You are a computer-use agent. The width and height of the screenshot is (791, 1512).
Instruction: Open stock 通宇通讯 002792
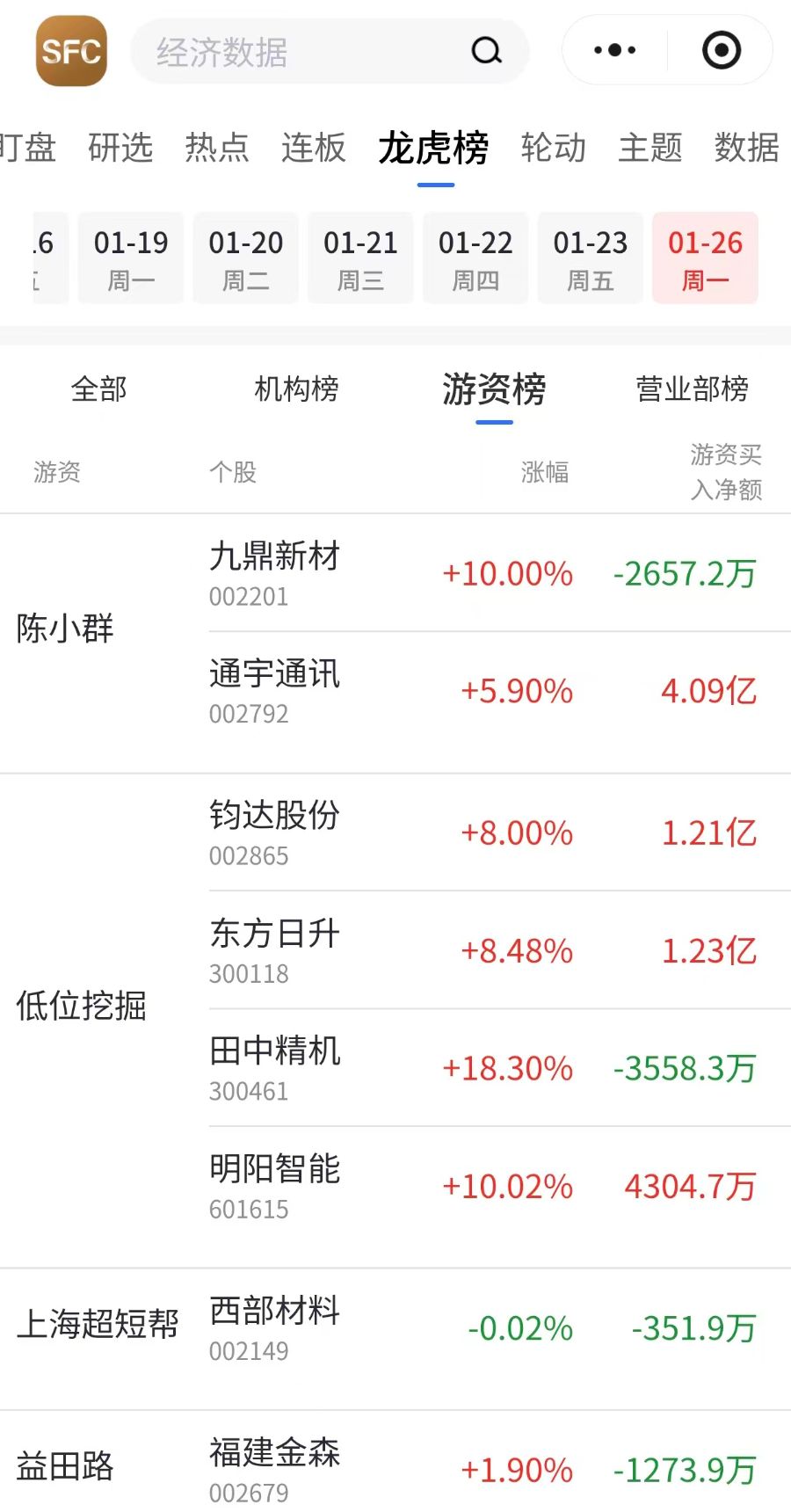(275, 691)
